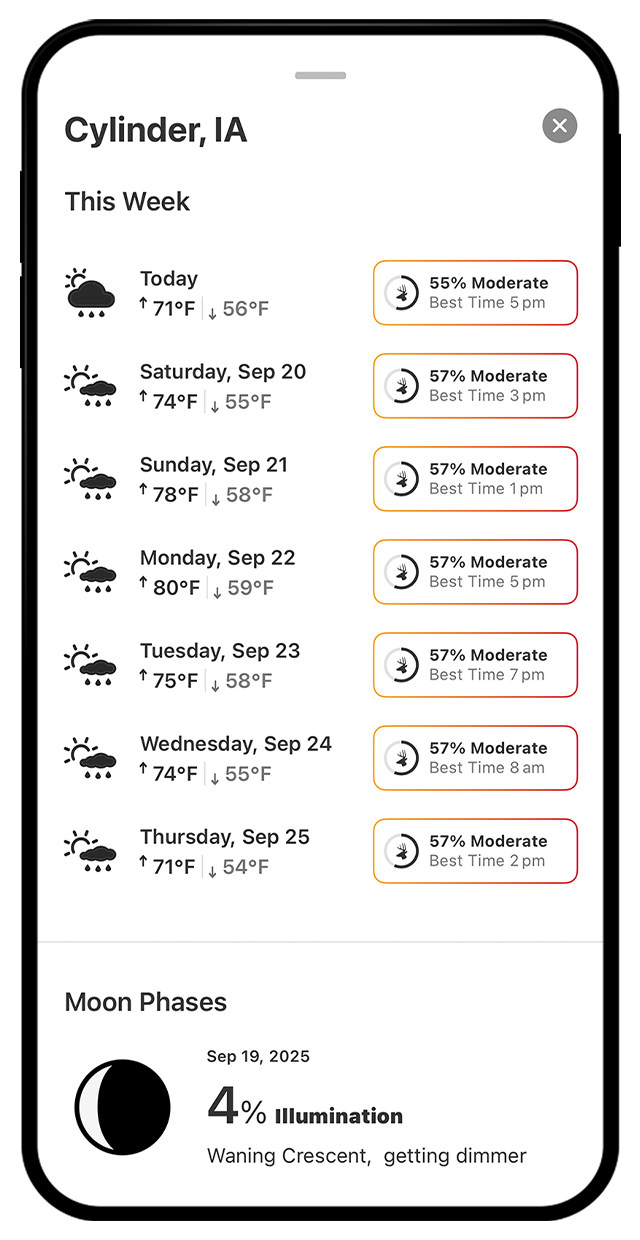The width and height of the screenshot is (640, 1240).
Task: Select the Sunday, Sep 21 activity badge
Action: tap(475, 479)
